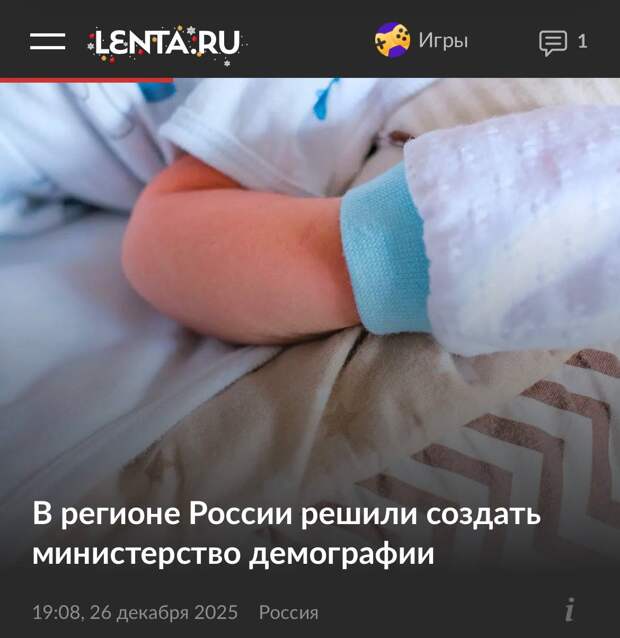Image resolution: width=620 pixels, height=638 pixels.
Task: Go to Lenta.ru homepage via logo
Action: (x=167, y=42)
